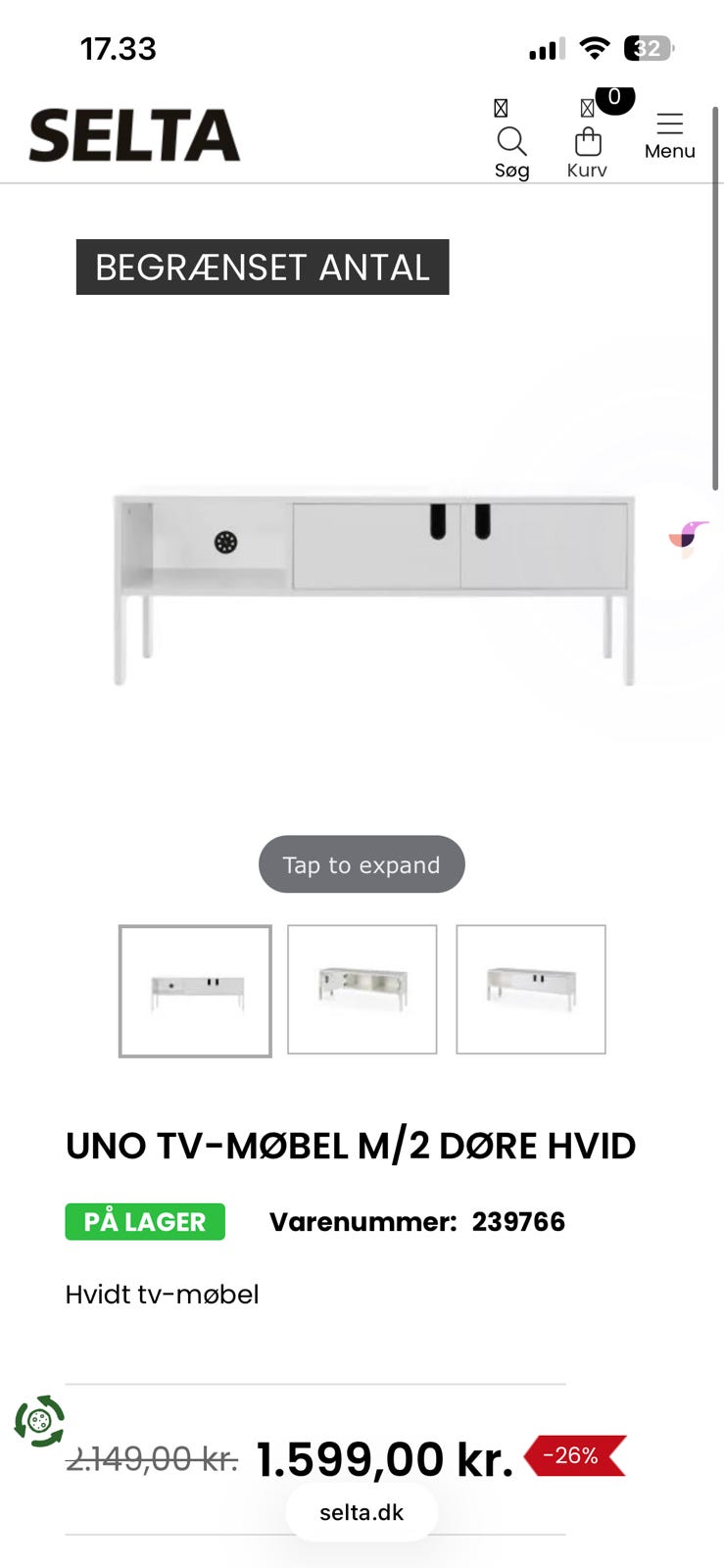Viewport: 724px width, 1568px height.
Task: Click the discounted price 1.599,00 kr.
Action: point(385,1456)
